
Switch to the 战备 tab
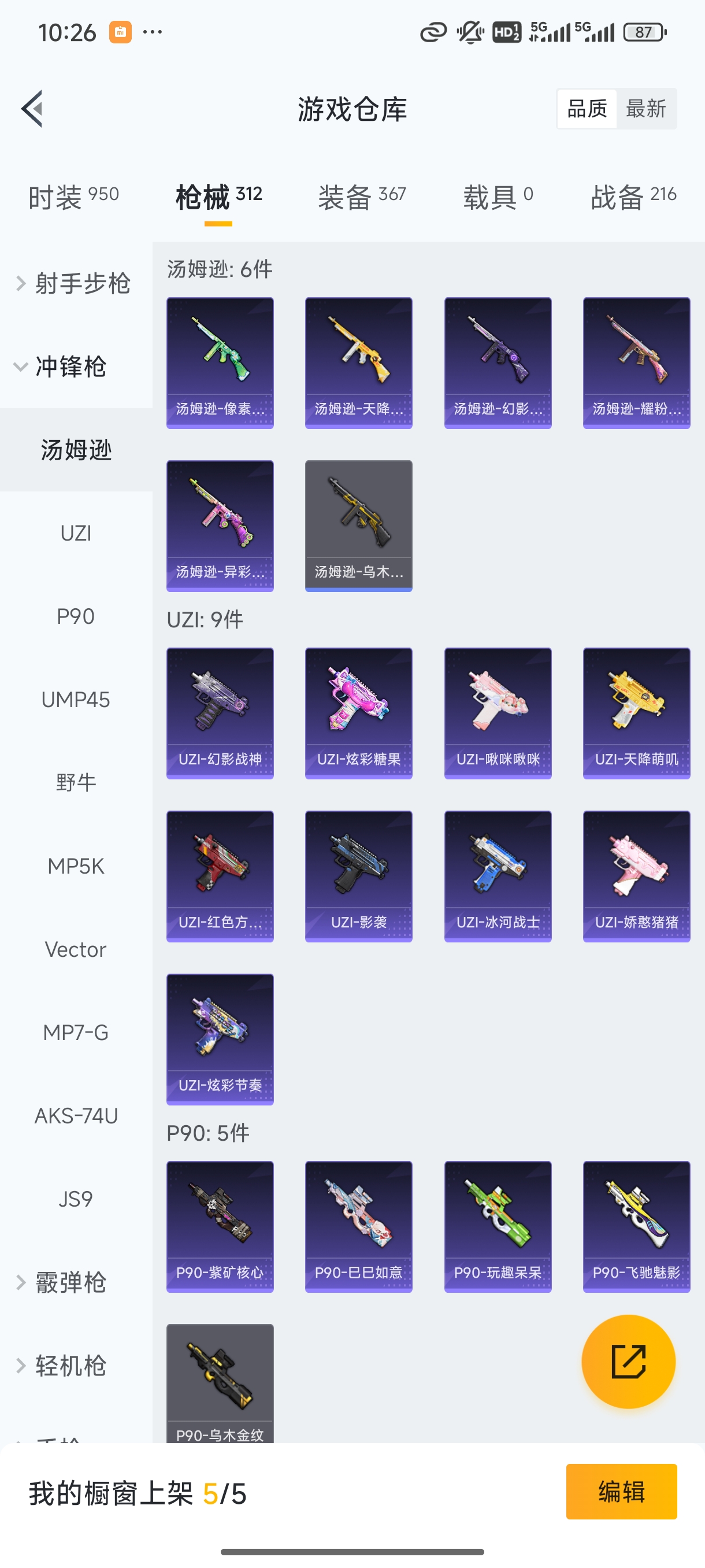pyautogui.click(x=634, y=196)
